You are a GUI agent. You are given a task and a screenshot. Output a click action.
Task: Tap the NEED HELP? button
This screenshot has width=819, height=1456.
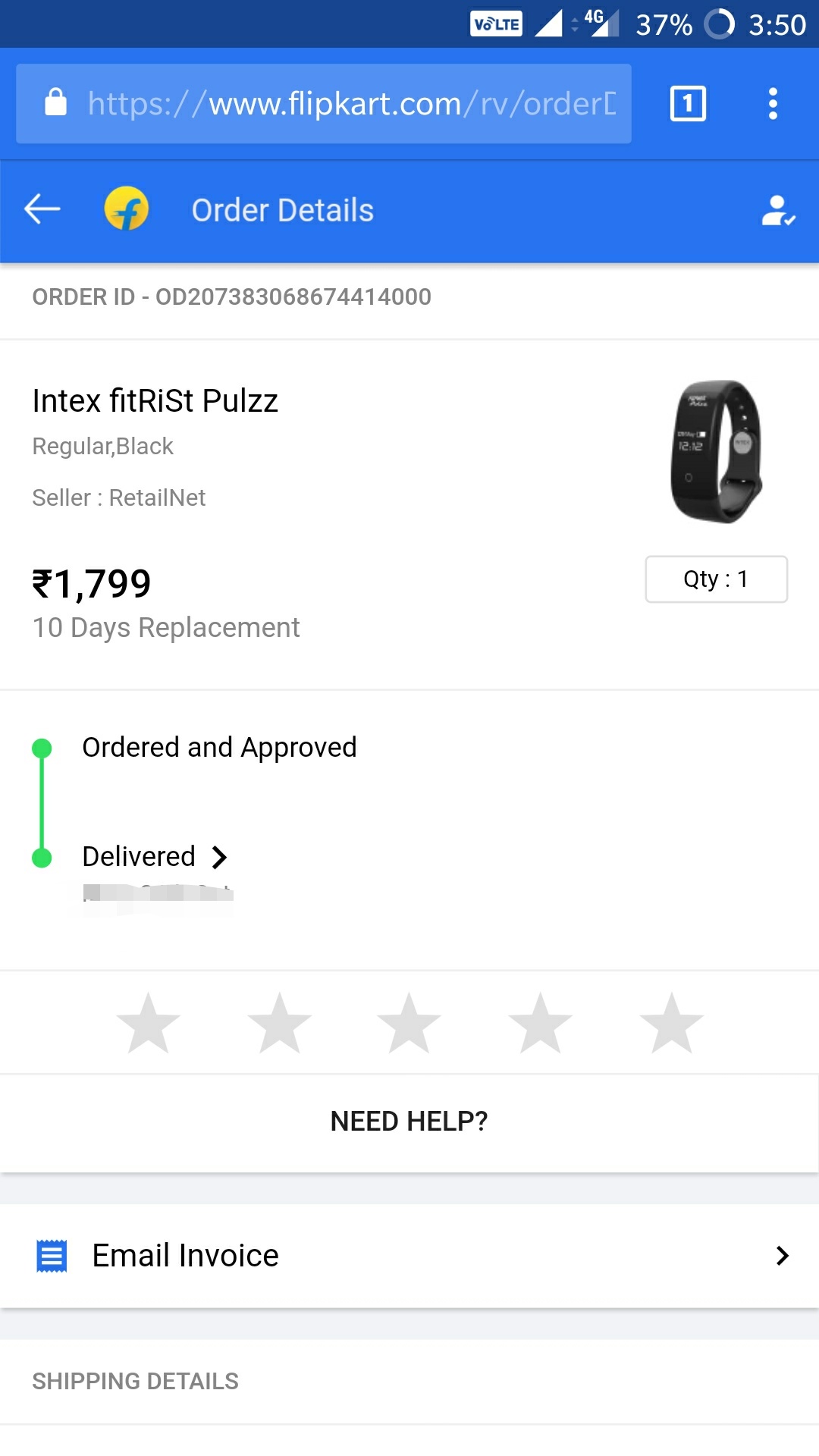pos(409,1121)
